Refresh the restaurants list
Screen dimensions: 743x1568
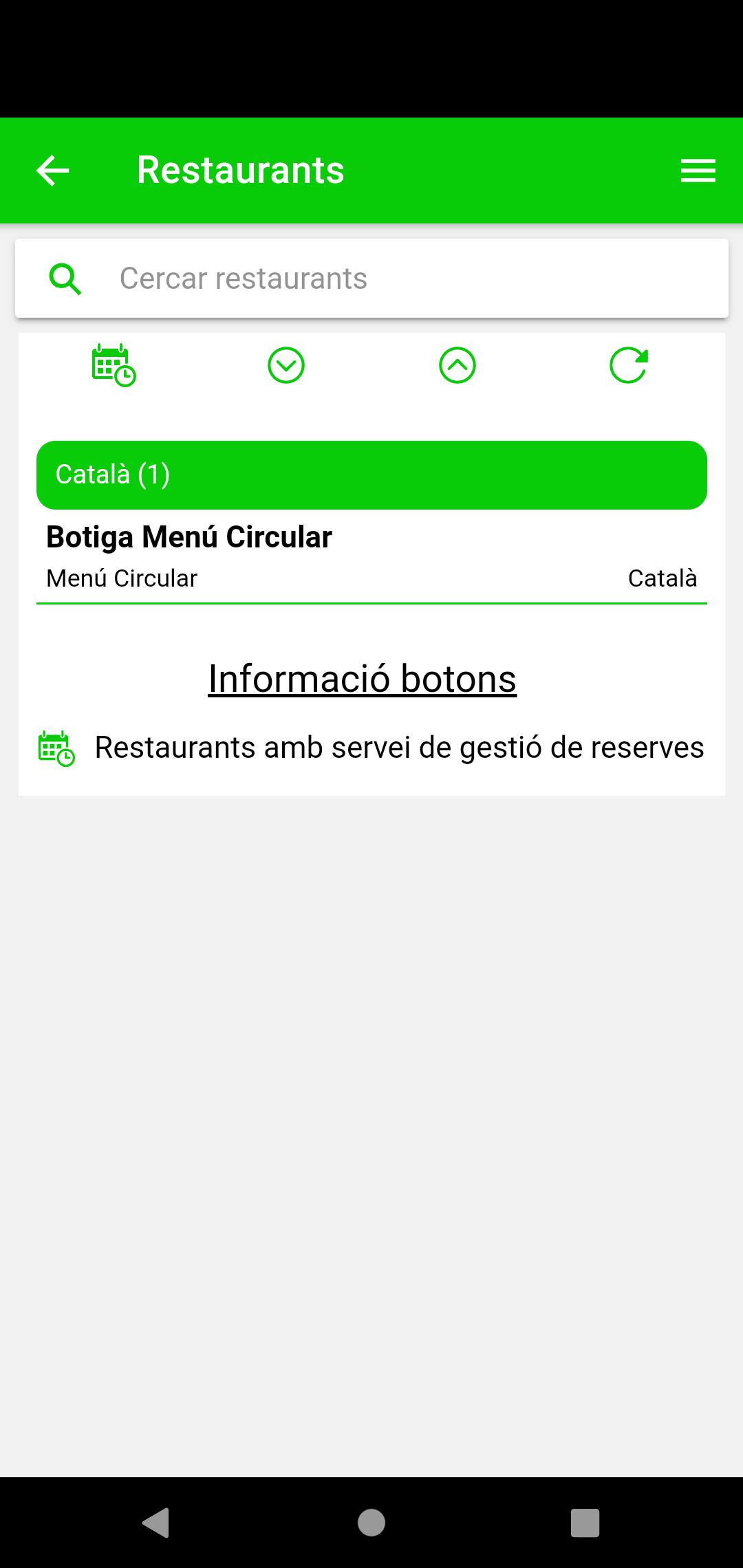[629, 365]
